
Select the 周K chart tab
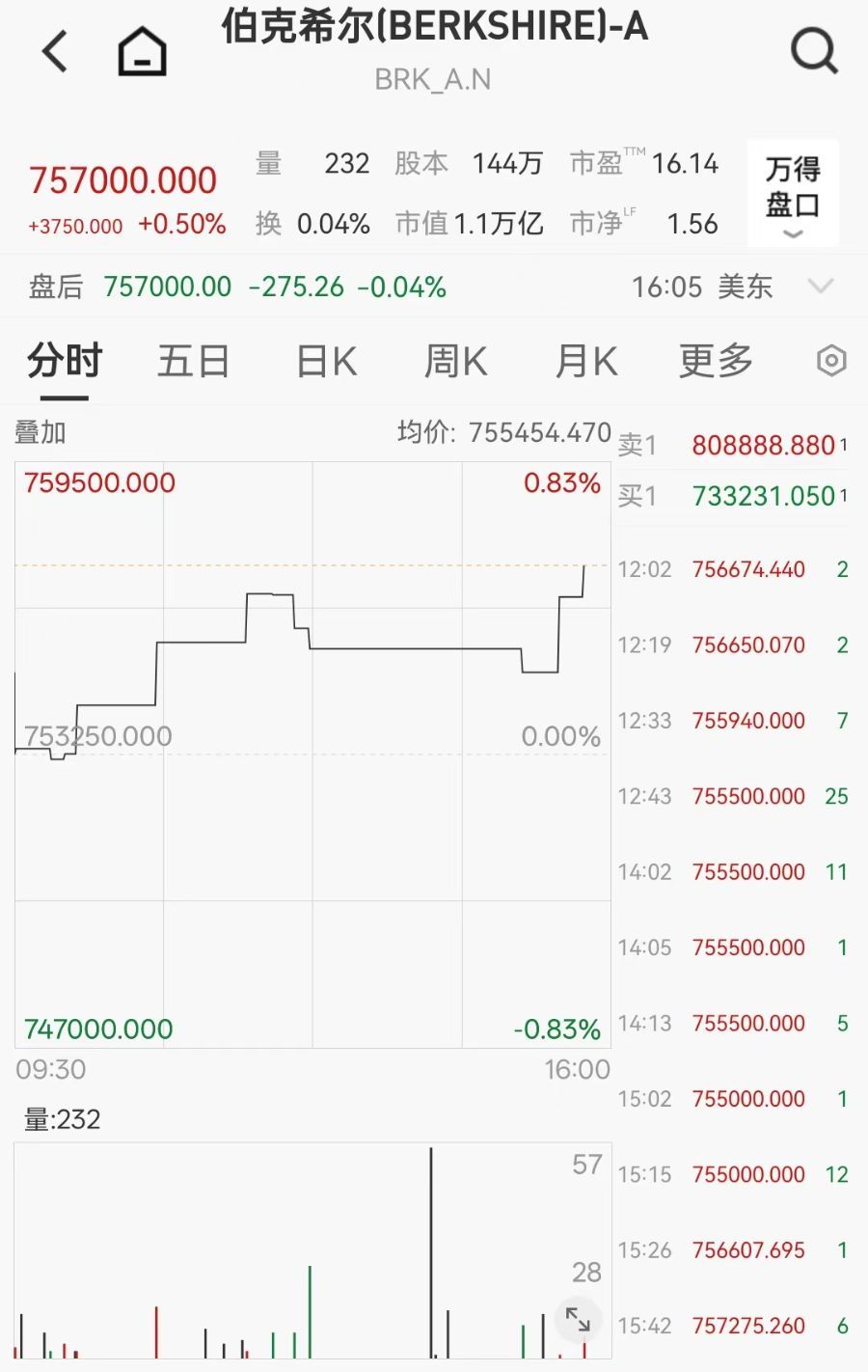click(455, 362)
